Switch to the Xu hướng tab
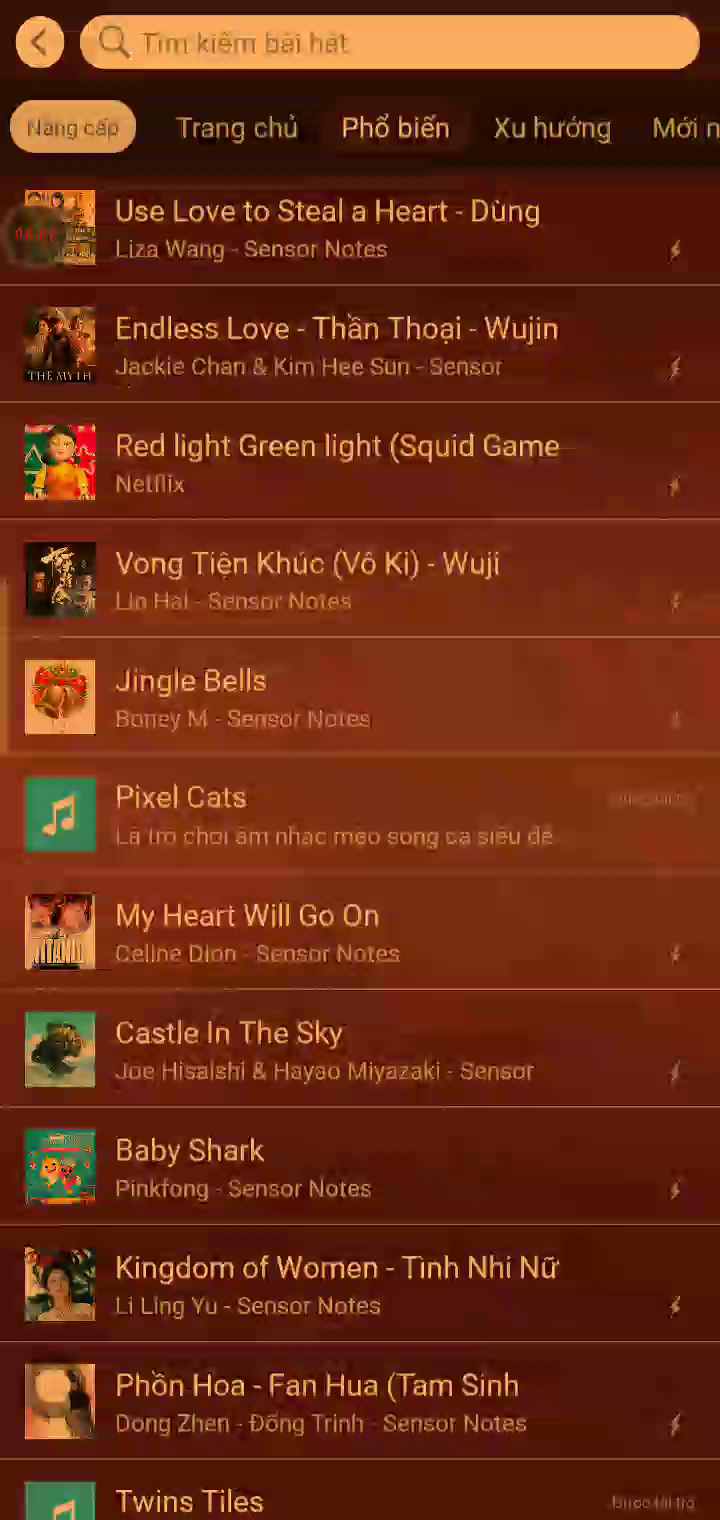Screen dimensions: 720x1520 pos(551,128)
